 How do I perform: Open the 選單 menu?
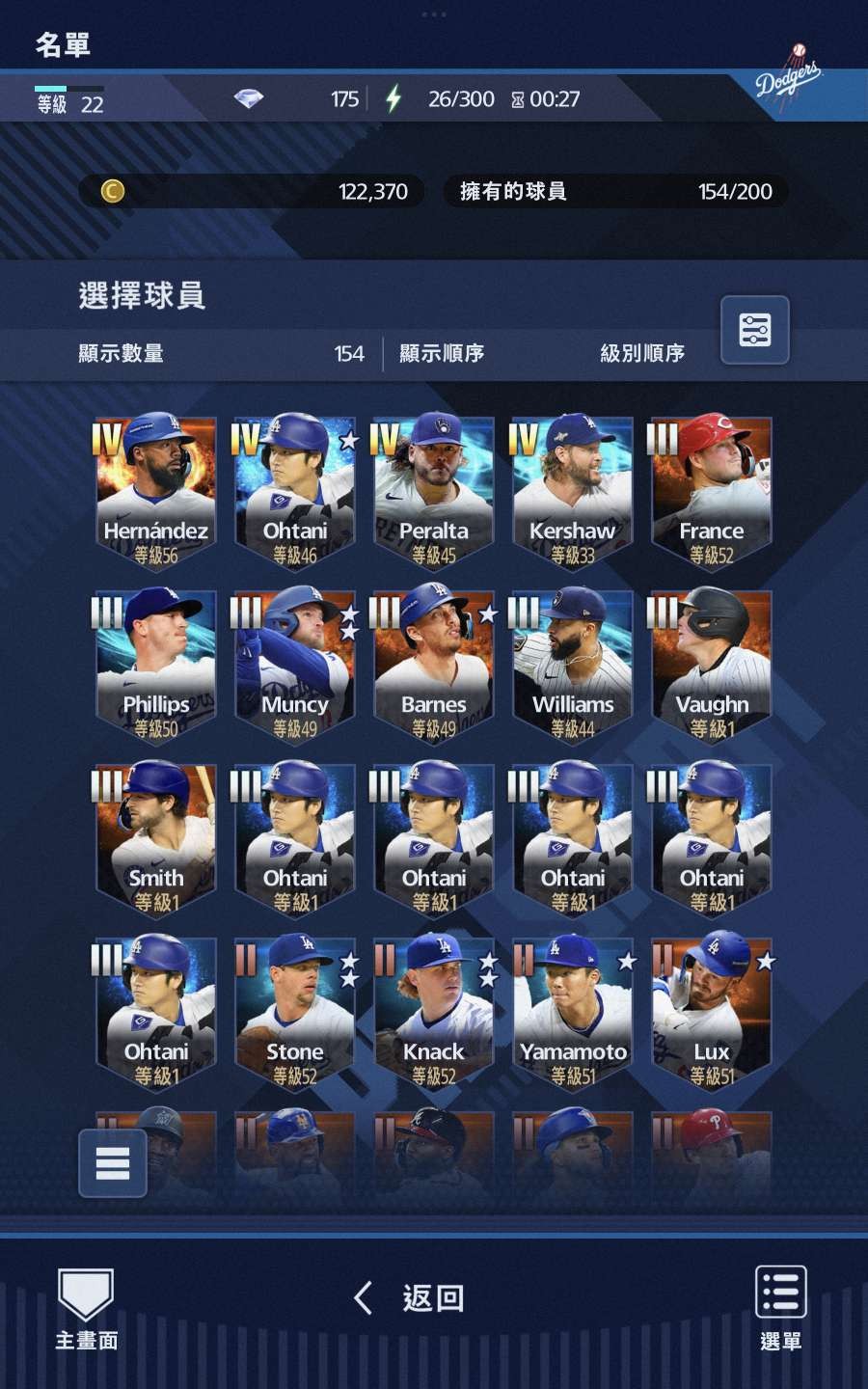(x=780, y=1309)
